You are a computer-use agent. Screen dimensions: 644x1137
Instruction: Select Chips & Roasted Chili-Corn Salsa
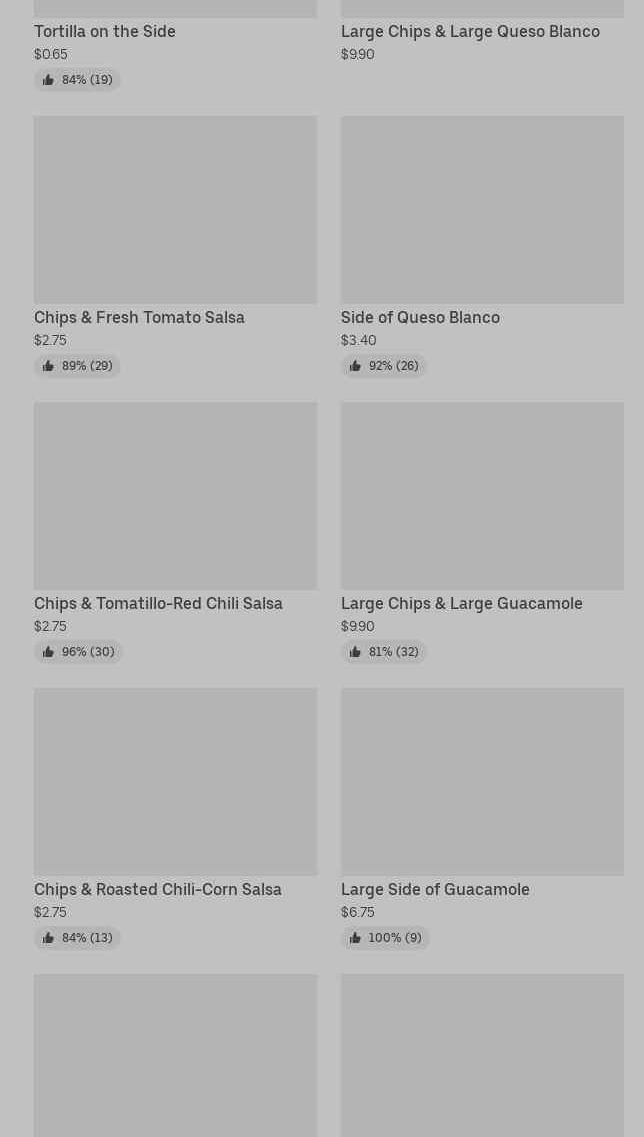point(157,889)
